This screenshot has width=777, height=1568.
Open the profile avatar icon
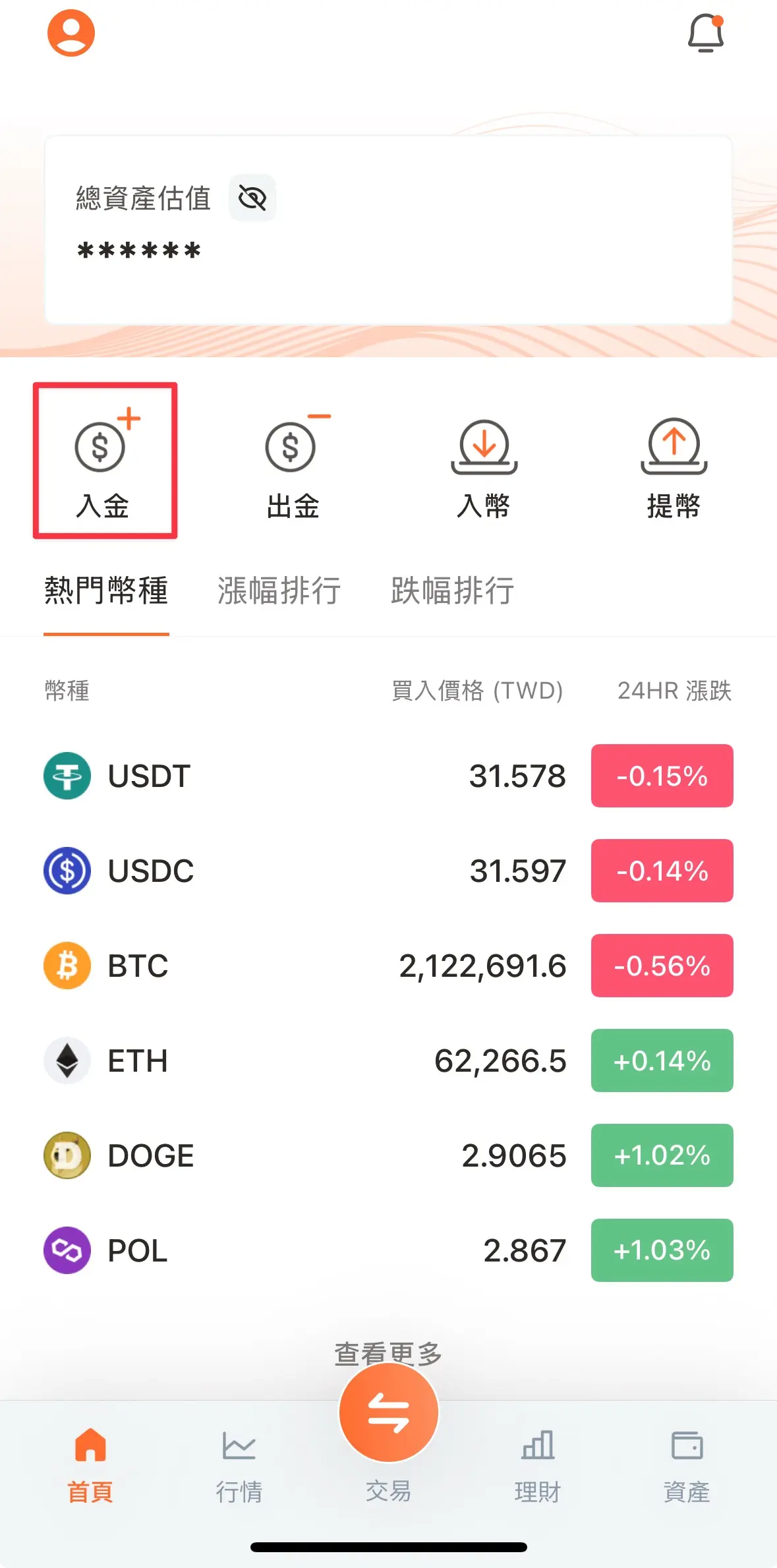71,33
